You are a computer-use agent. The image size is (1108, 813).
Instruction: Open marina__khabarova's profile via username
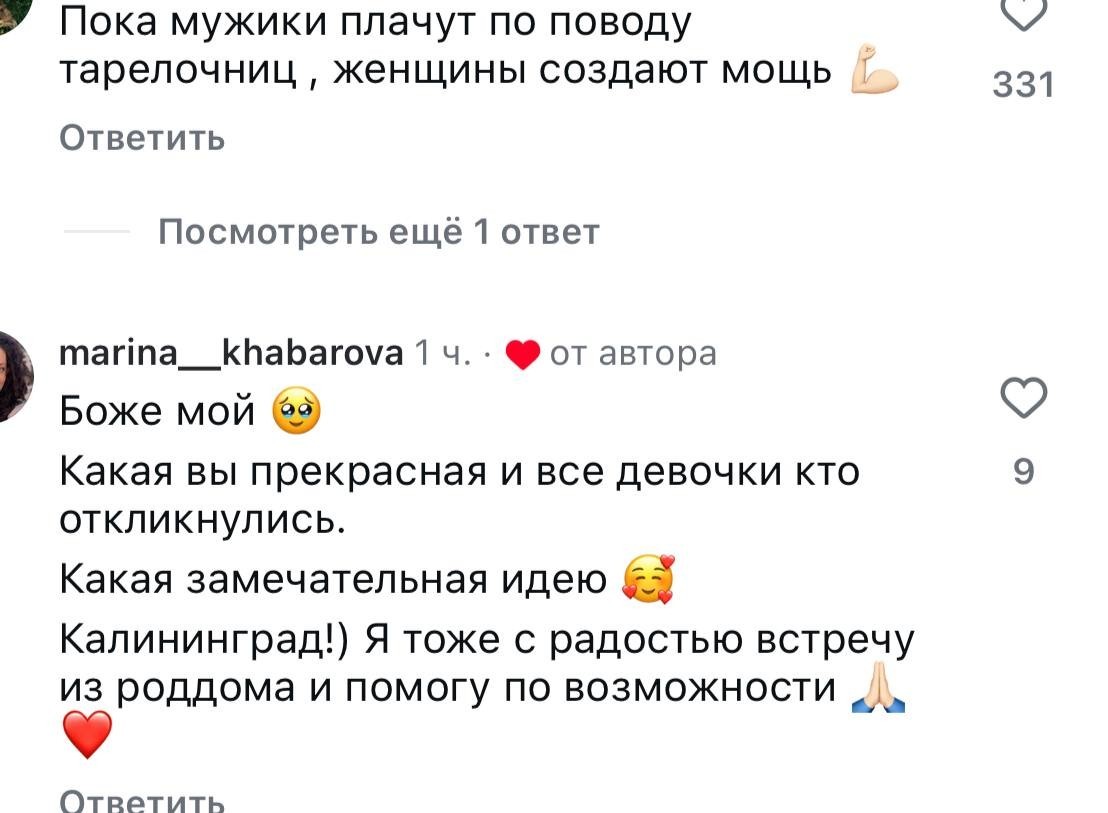[x=232, y=353]
